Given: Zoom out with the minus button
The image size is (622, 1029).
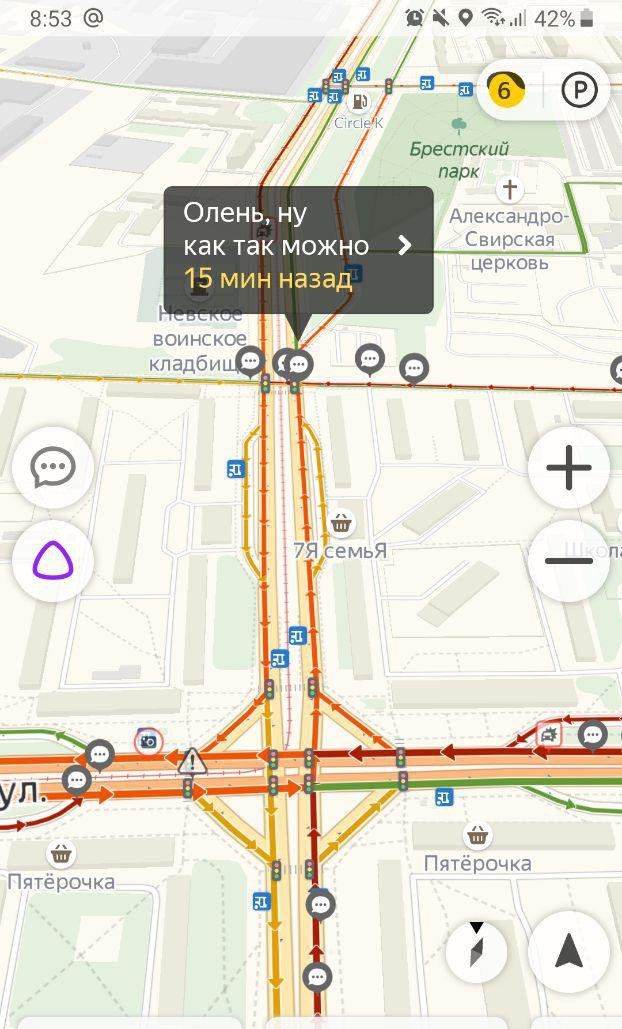Looking at the screenshot, I should point(568,560).
